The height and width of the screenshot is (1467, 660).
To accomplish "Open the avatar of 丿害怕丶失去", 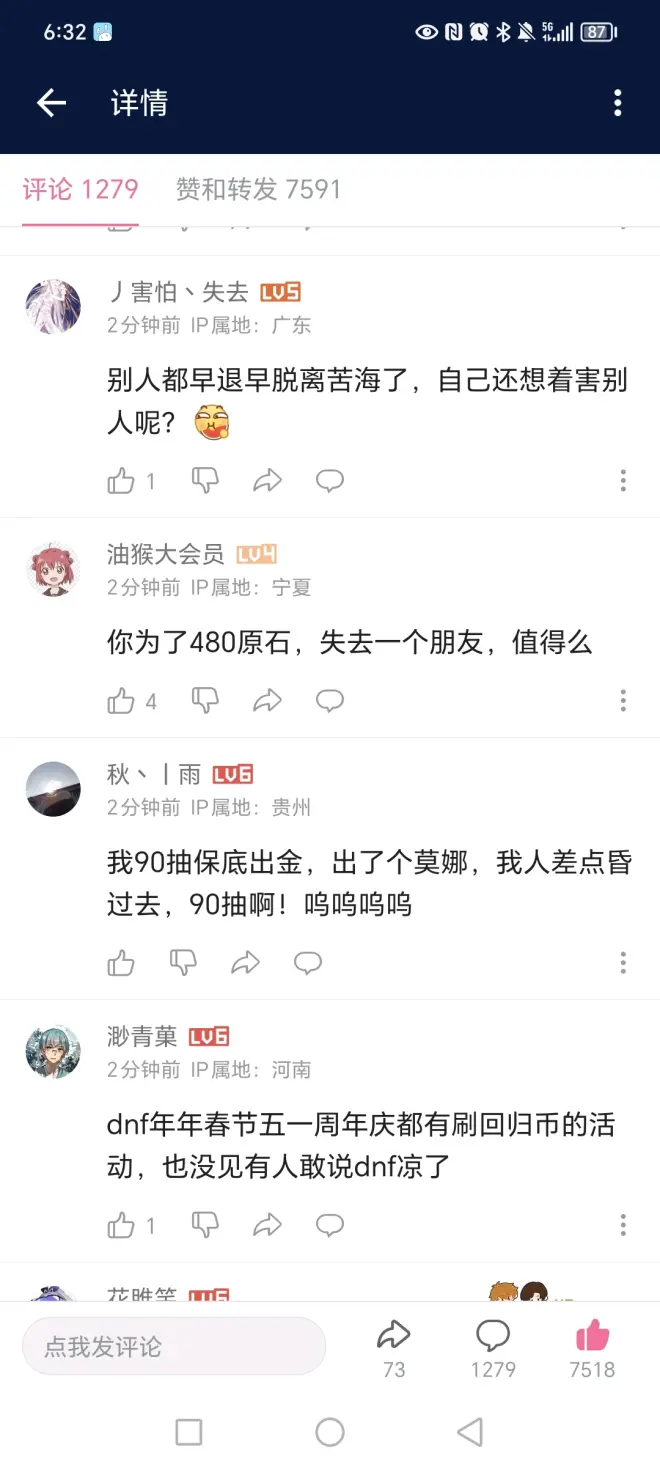I will tap(53, 307).
